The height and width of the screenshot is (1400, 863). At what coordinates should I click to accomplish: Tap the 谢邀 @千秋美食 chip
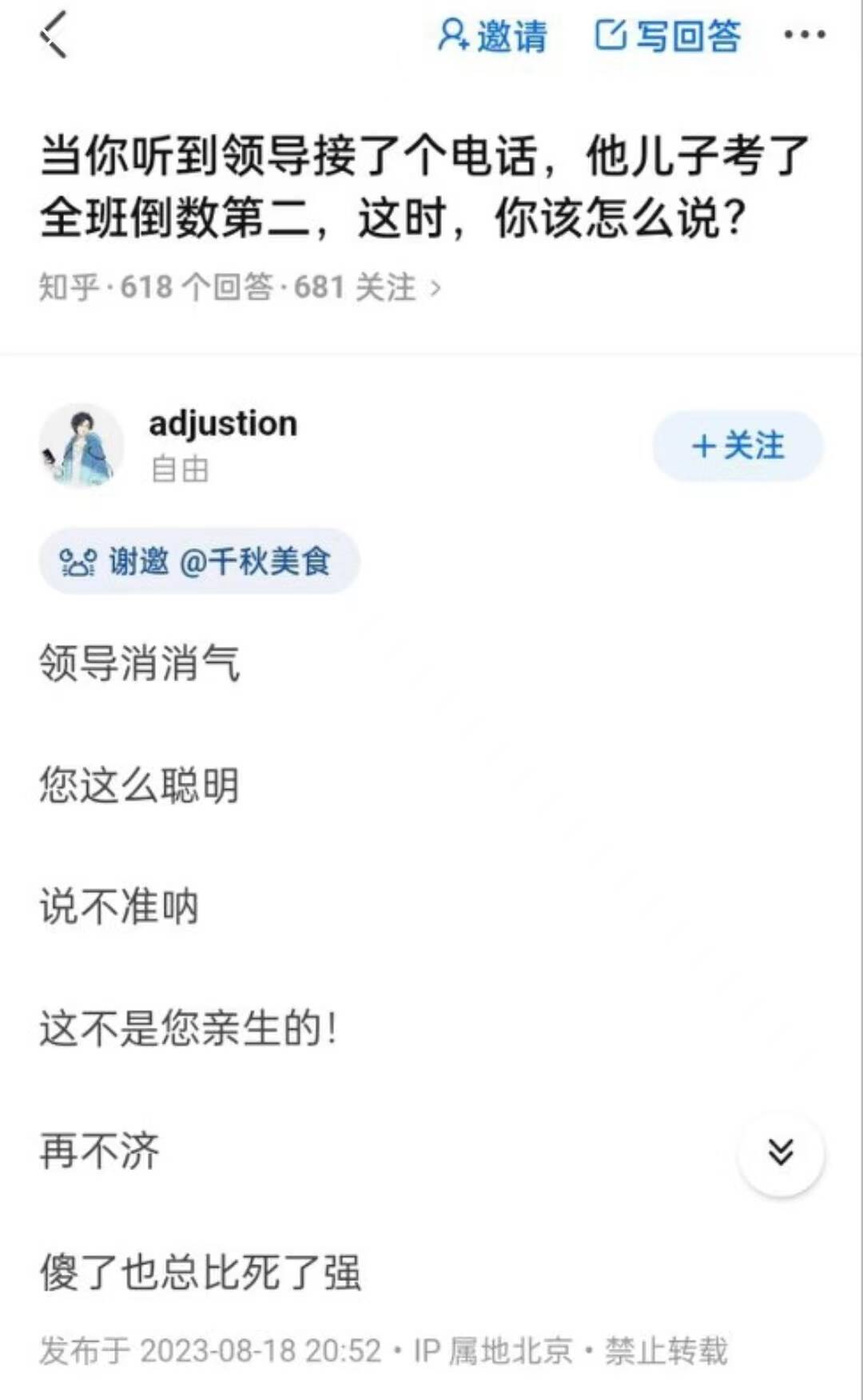(x=199, y=561)
